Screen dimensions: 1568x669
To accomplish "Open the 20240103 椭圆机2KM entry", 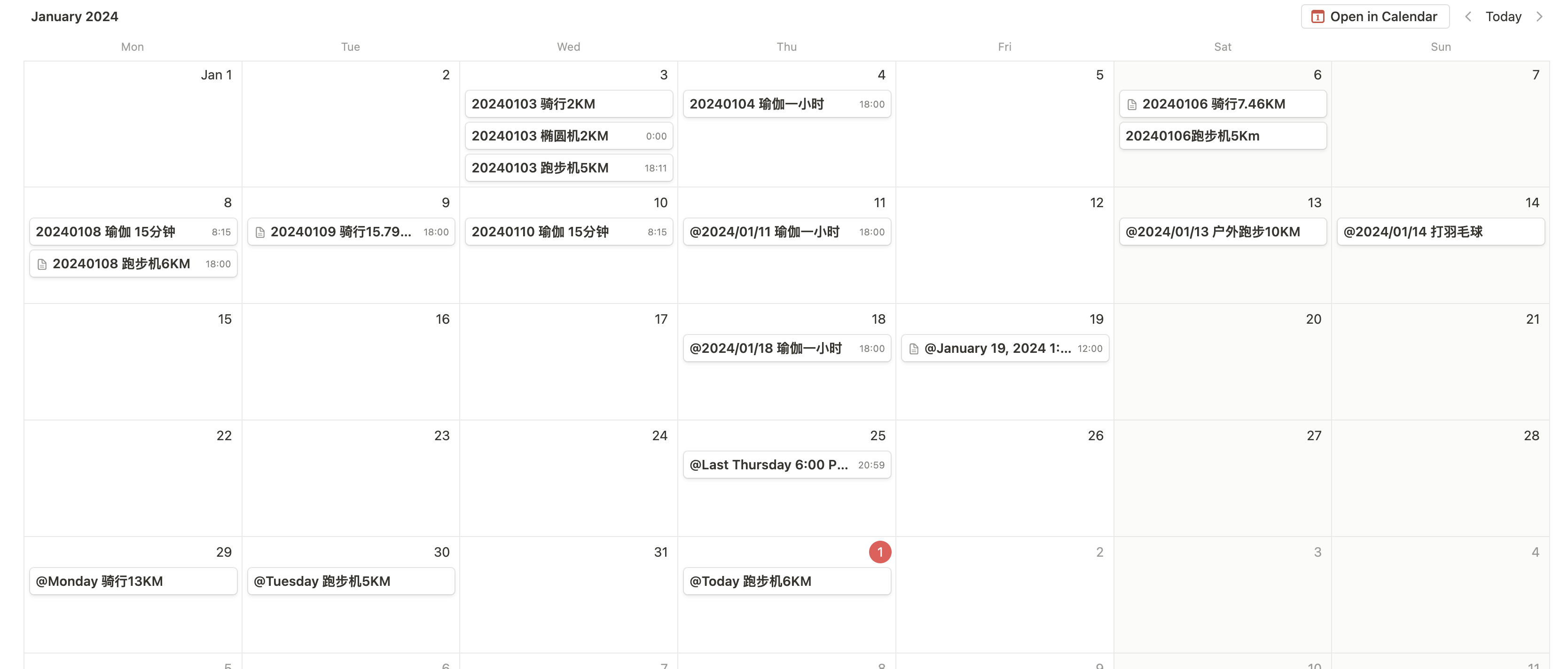I will 568,136.
